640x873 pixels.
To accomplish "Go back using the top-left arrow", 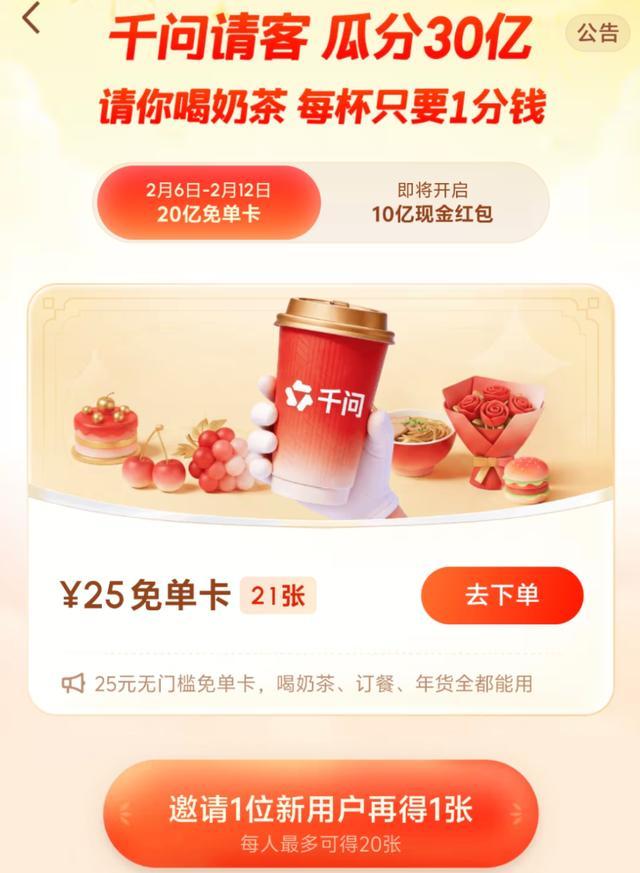I will [32, 18].
